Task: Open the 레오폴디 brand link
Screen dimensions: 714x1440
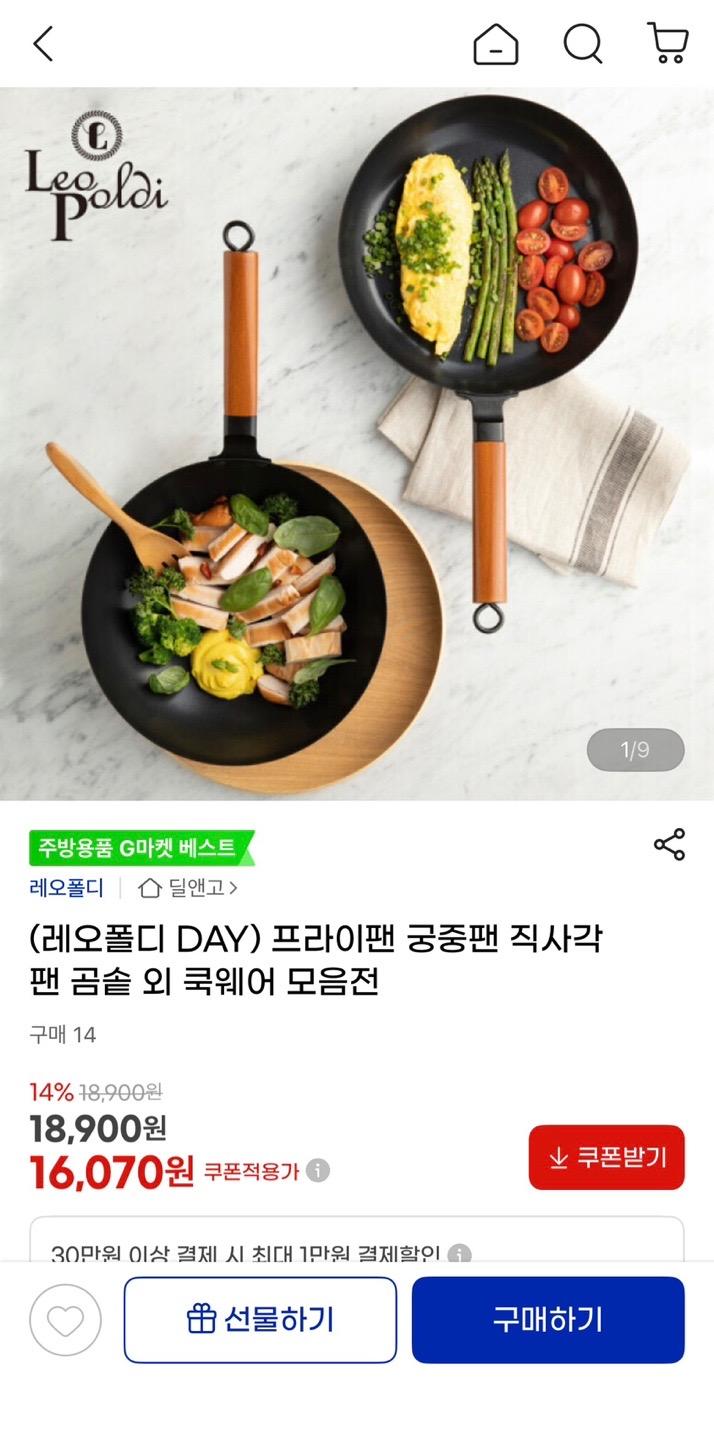Action: pyautogui.click(x=66, y=887)
